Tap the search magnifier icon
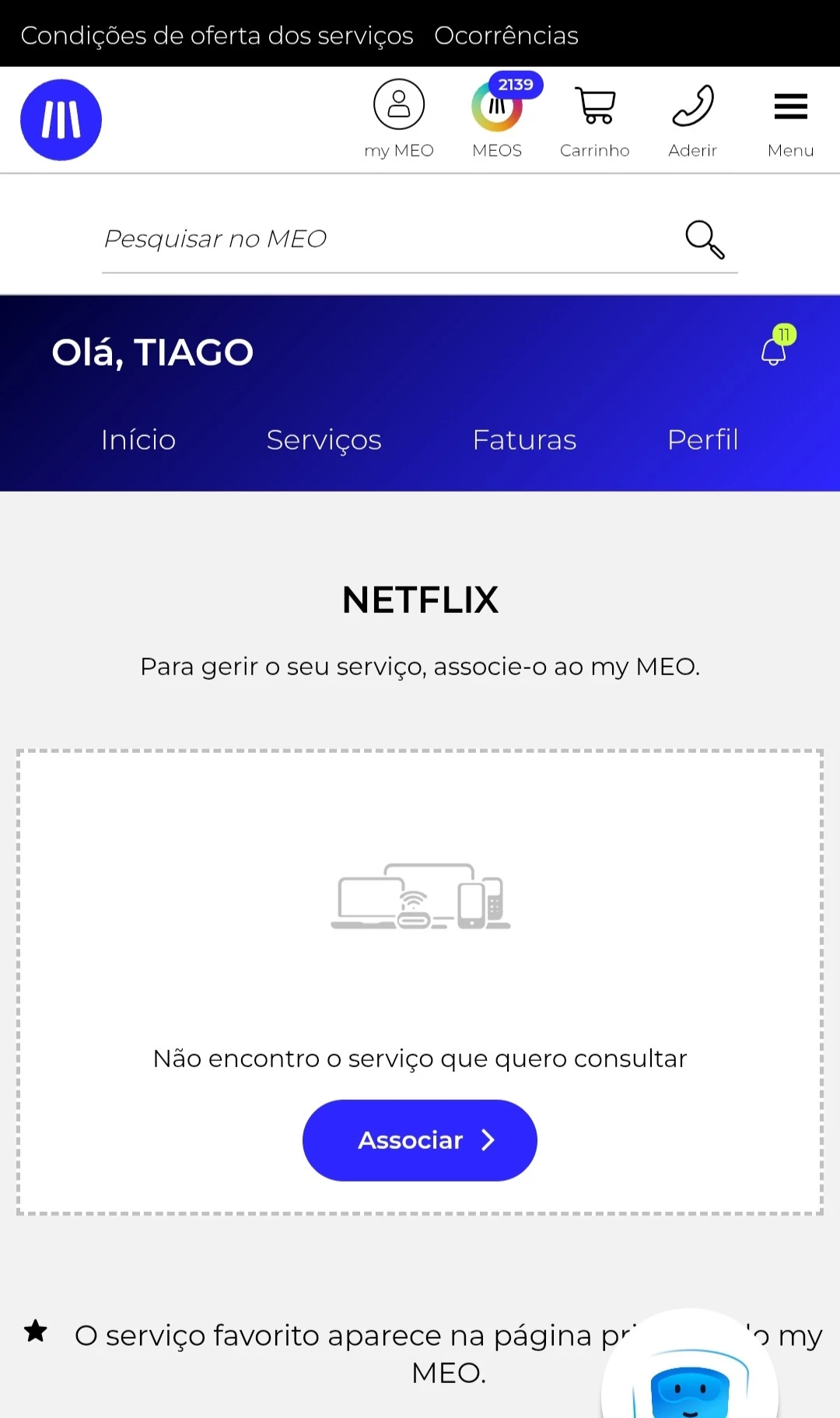840x1418 pixels. (x=705, y=239)
